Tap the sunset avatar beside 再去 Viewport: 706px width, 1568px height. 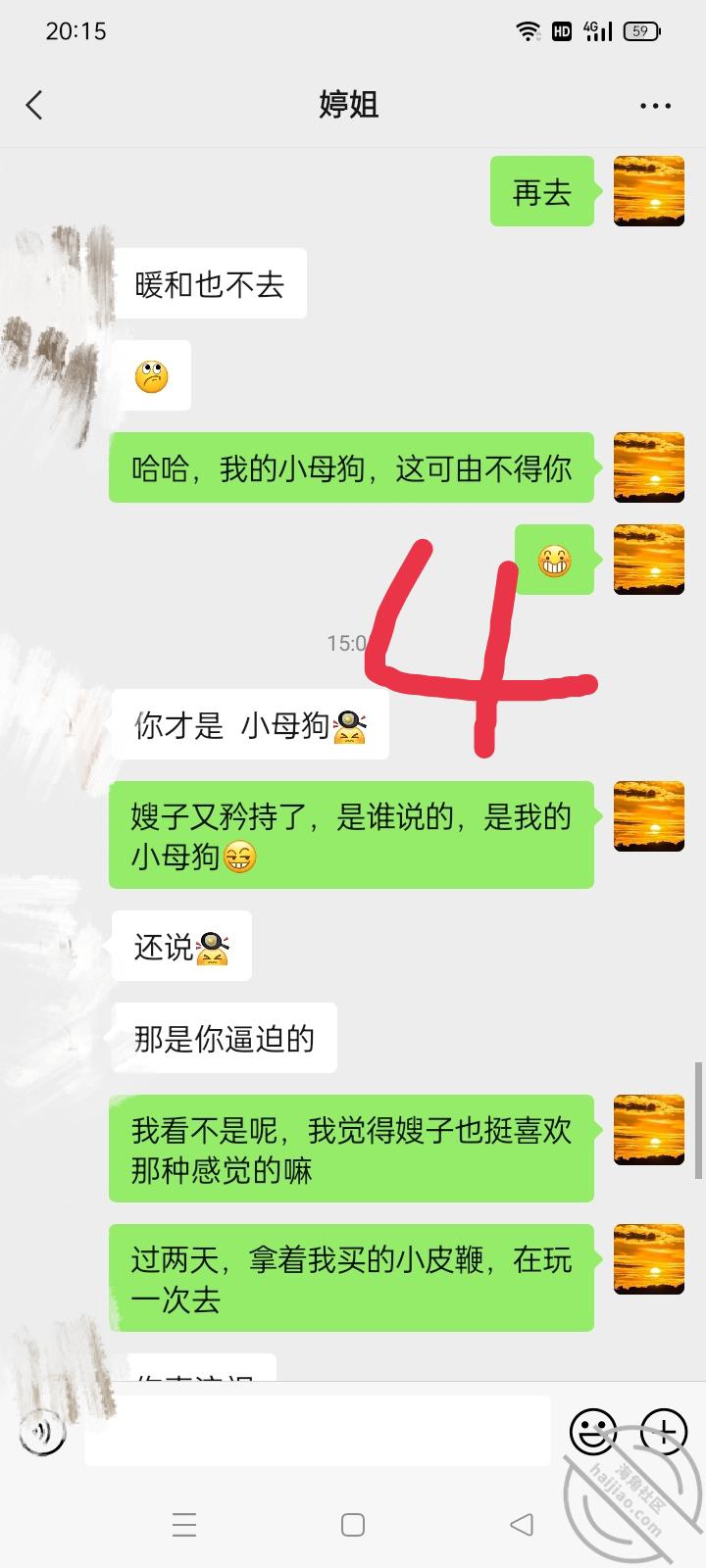[648, 191]
